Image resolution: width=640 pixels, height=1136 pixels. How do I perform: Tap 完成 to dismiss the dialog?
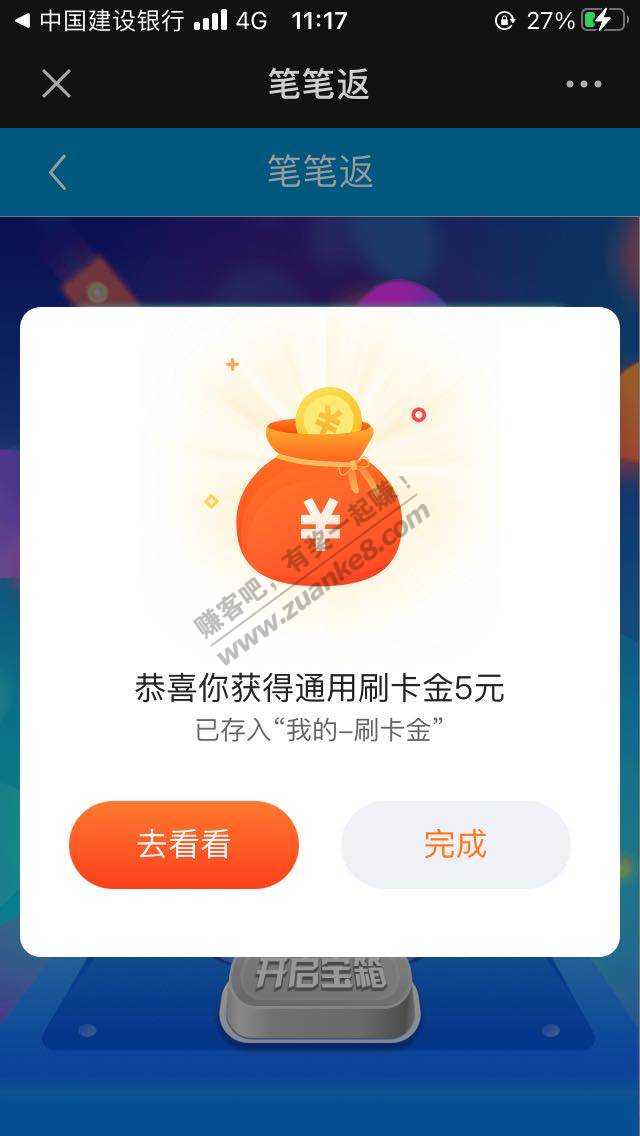coord(455,845)
